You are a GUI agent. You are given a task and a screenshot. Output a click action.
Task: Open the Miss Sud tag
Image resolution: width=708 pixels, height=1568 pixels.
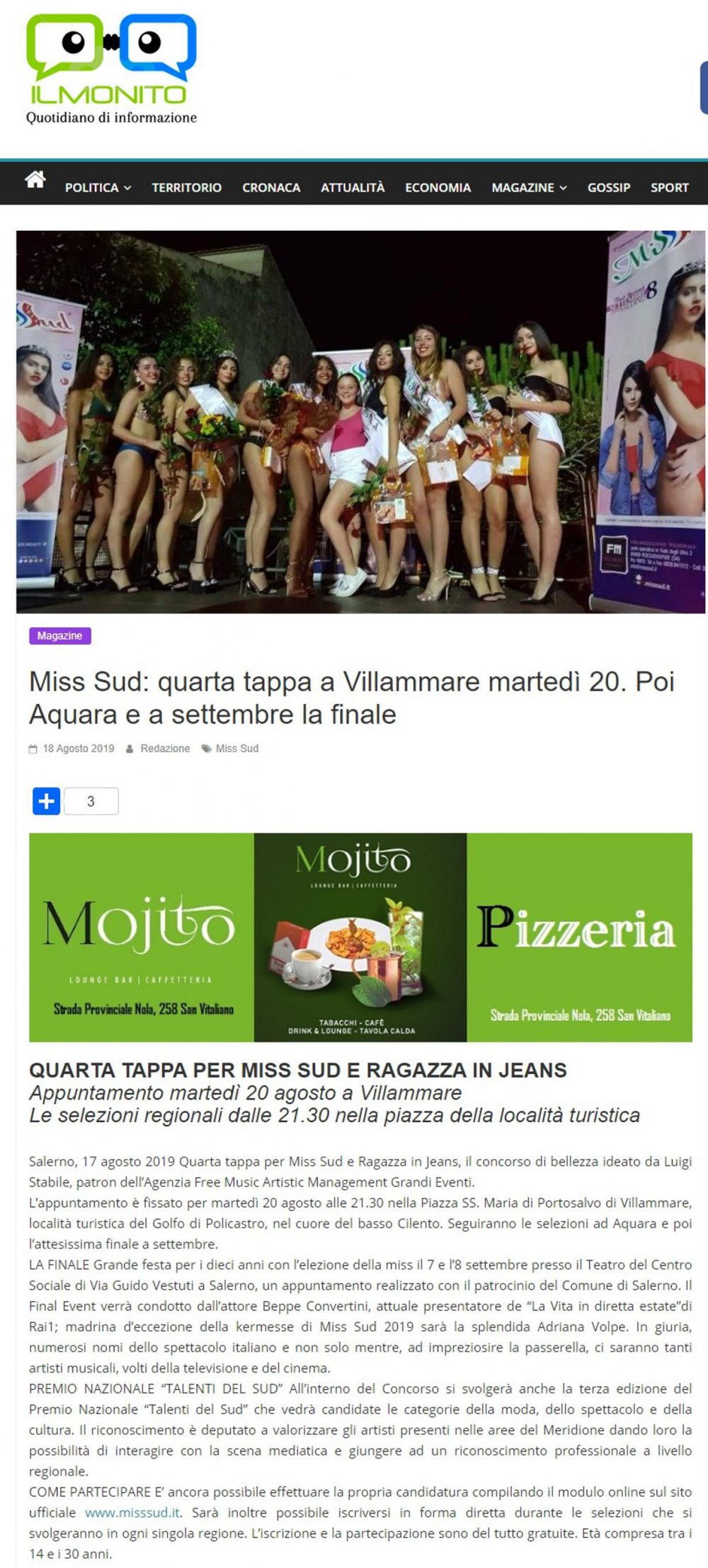[x=237, y=749]
